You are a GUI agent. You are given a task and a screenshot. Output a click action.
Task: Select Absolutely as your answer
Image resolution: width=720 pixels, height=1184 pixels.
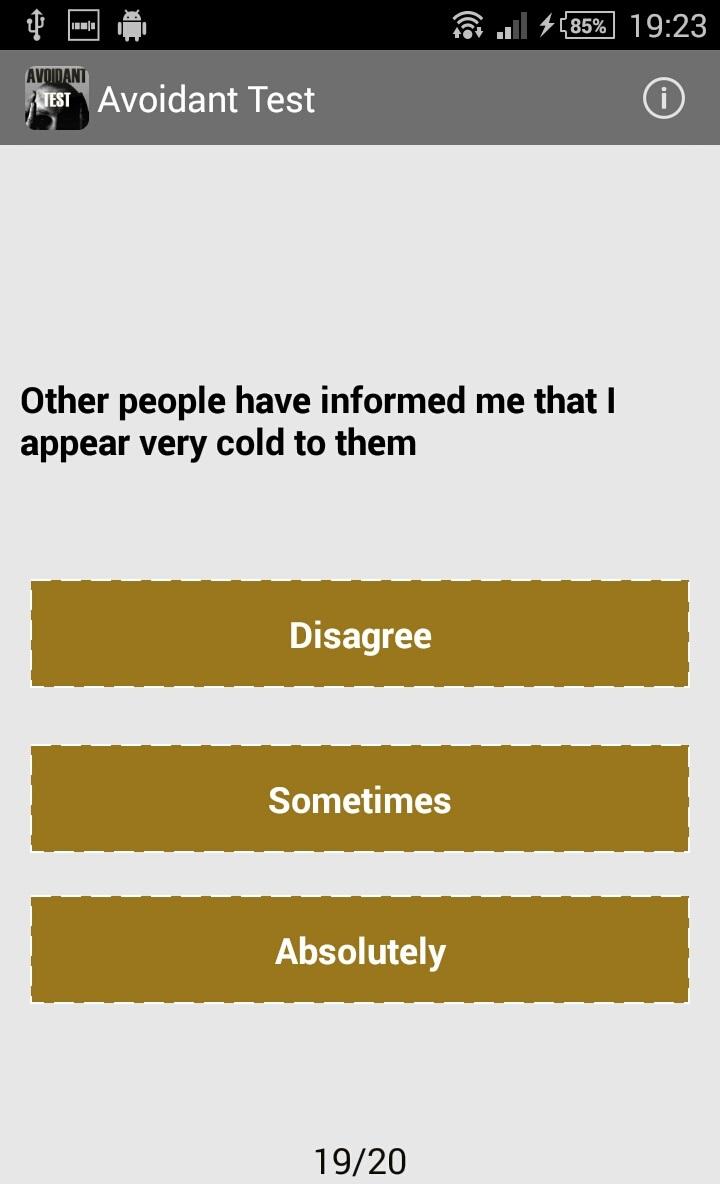click(360, 950)
